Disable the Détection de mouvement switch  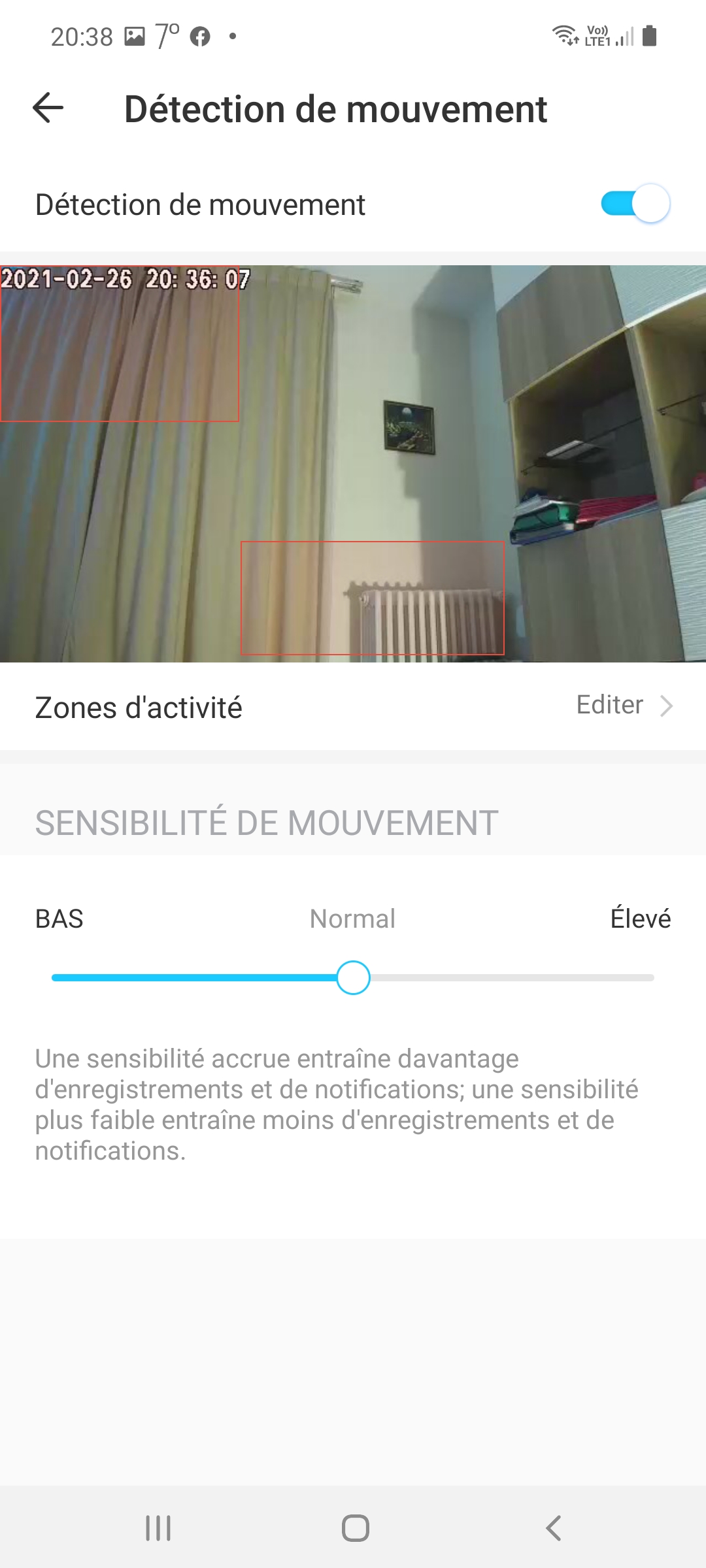point(635,204)
